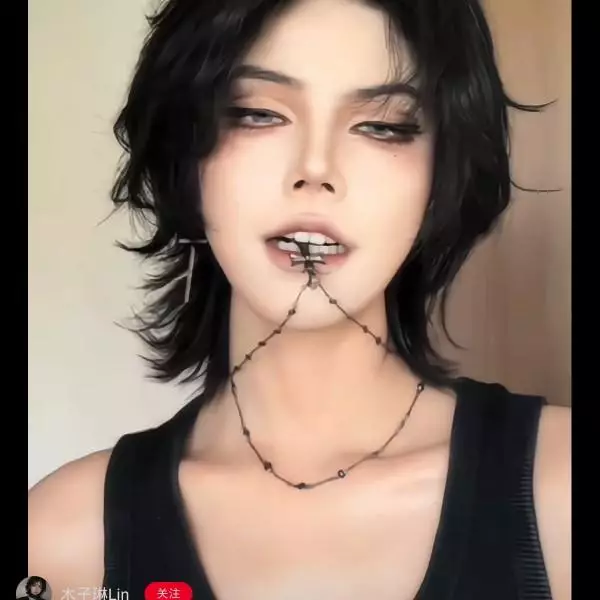Open the author's profile avatar
The height and width of the screenshot is (600, 600).
[33, 590]
